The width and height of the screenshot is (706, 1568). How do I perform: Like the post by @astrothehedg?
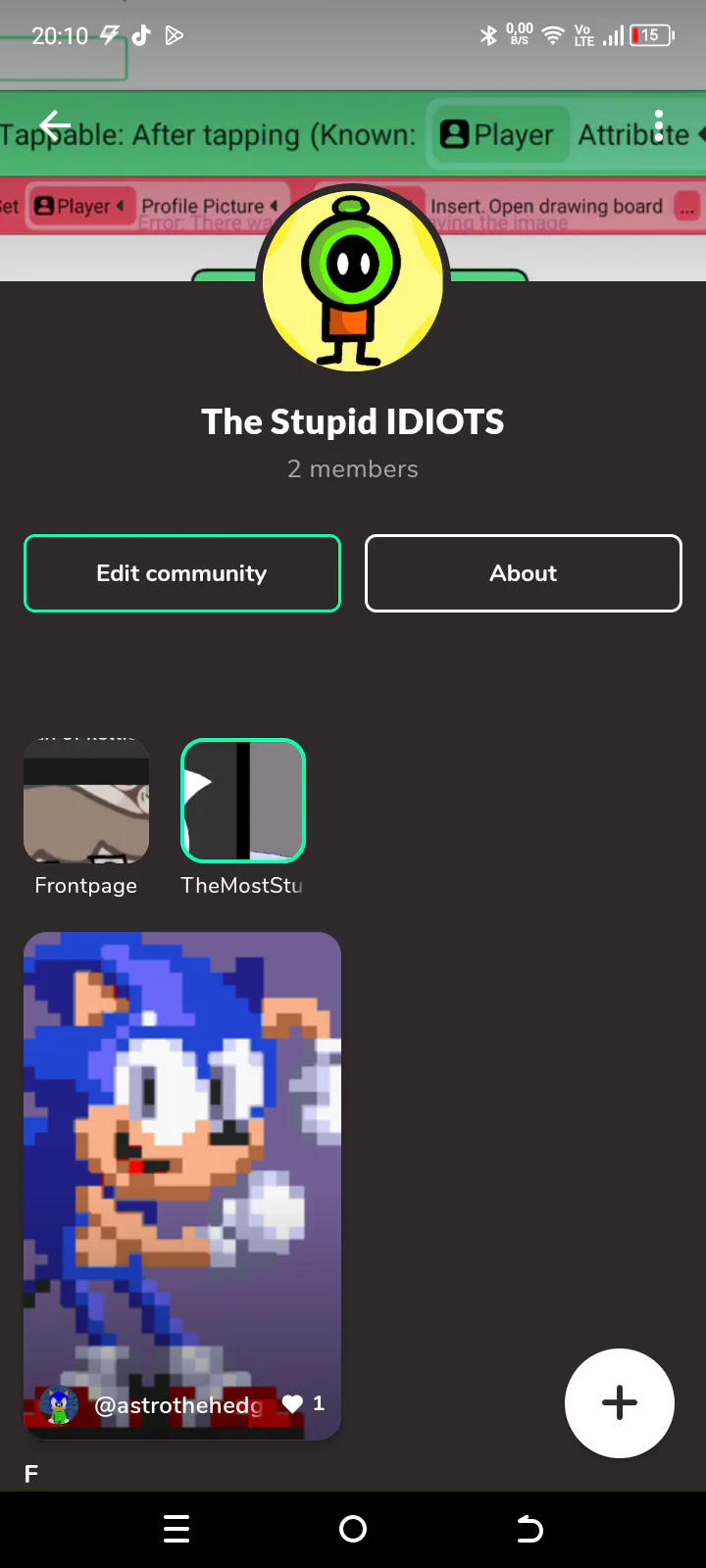click(292, 1404)
